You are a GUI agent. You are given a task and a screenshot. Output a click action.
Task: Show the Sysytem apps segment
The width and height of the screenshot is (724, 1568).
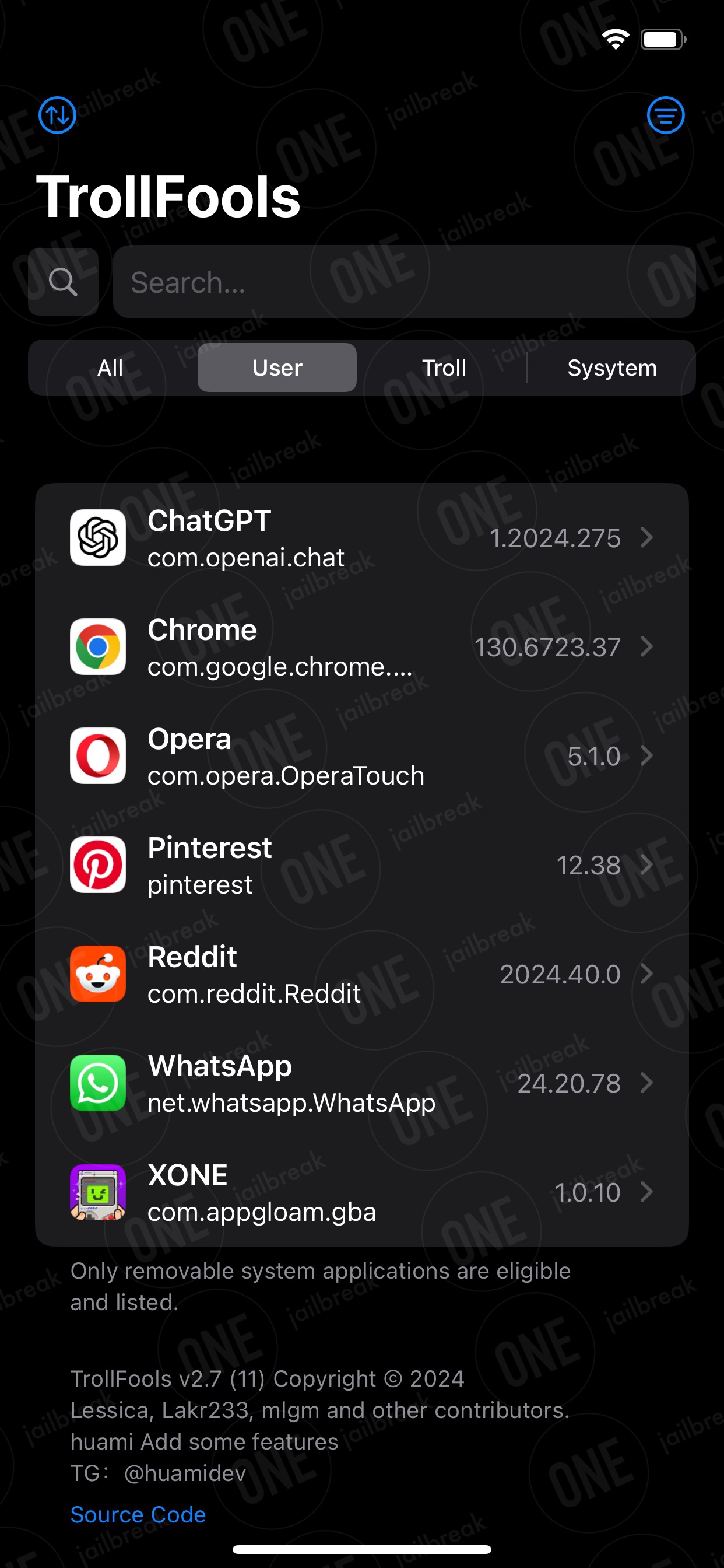click(611, 367)
